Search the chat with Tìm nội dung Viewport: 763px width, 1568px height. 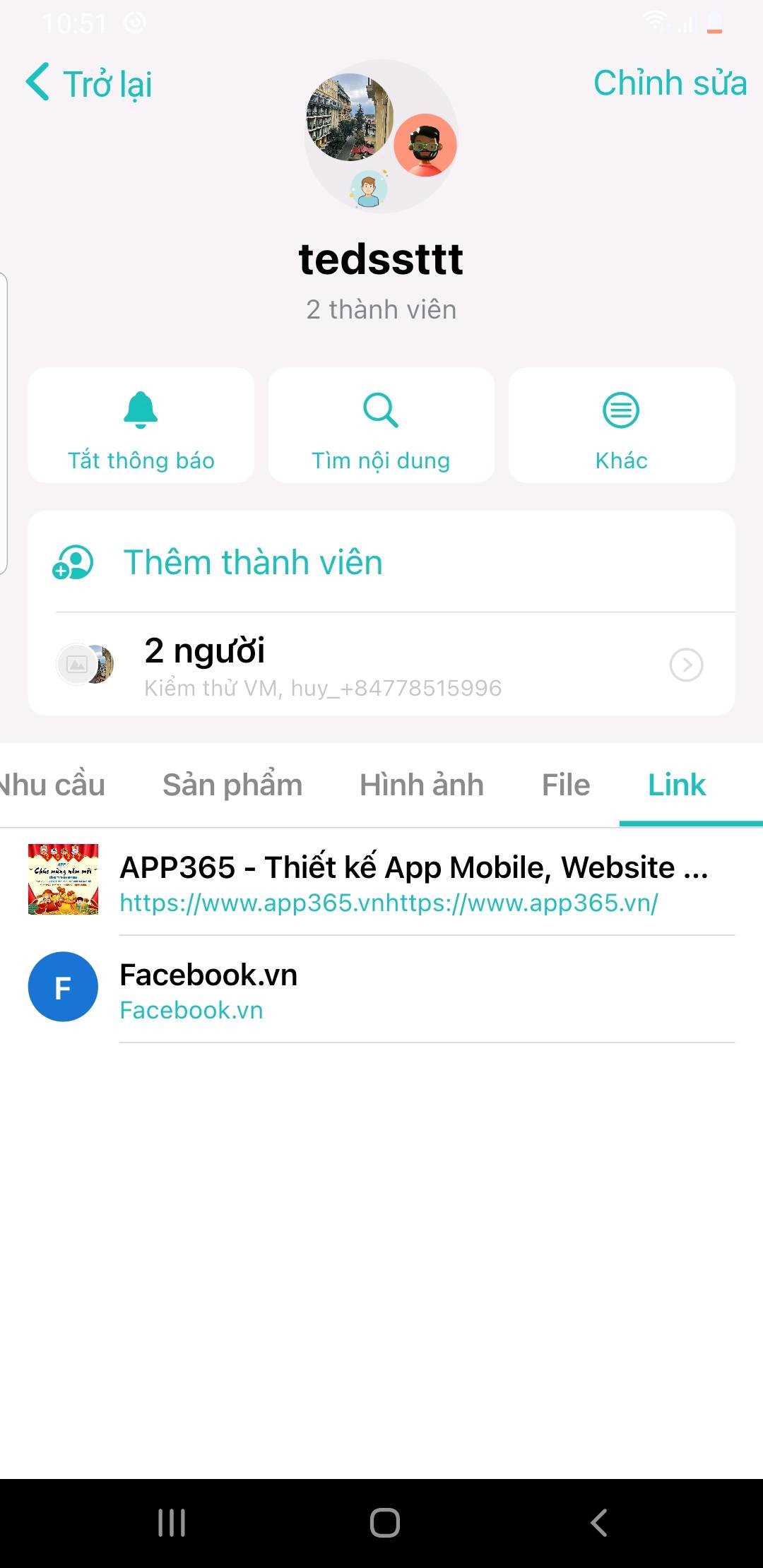tap(381, 426)
